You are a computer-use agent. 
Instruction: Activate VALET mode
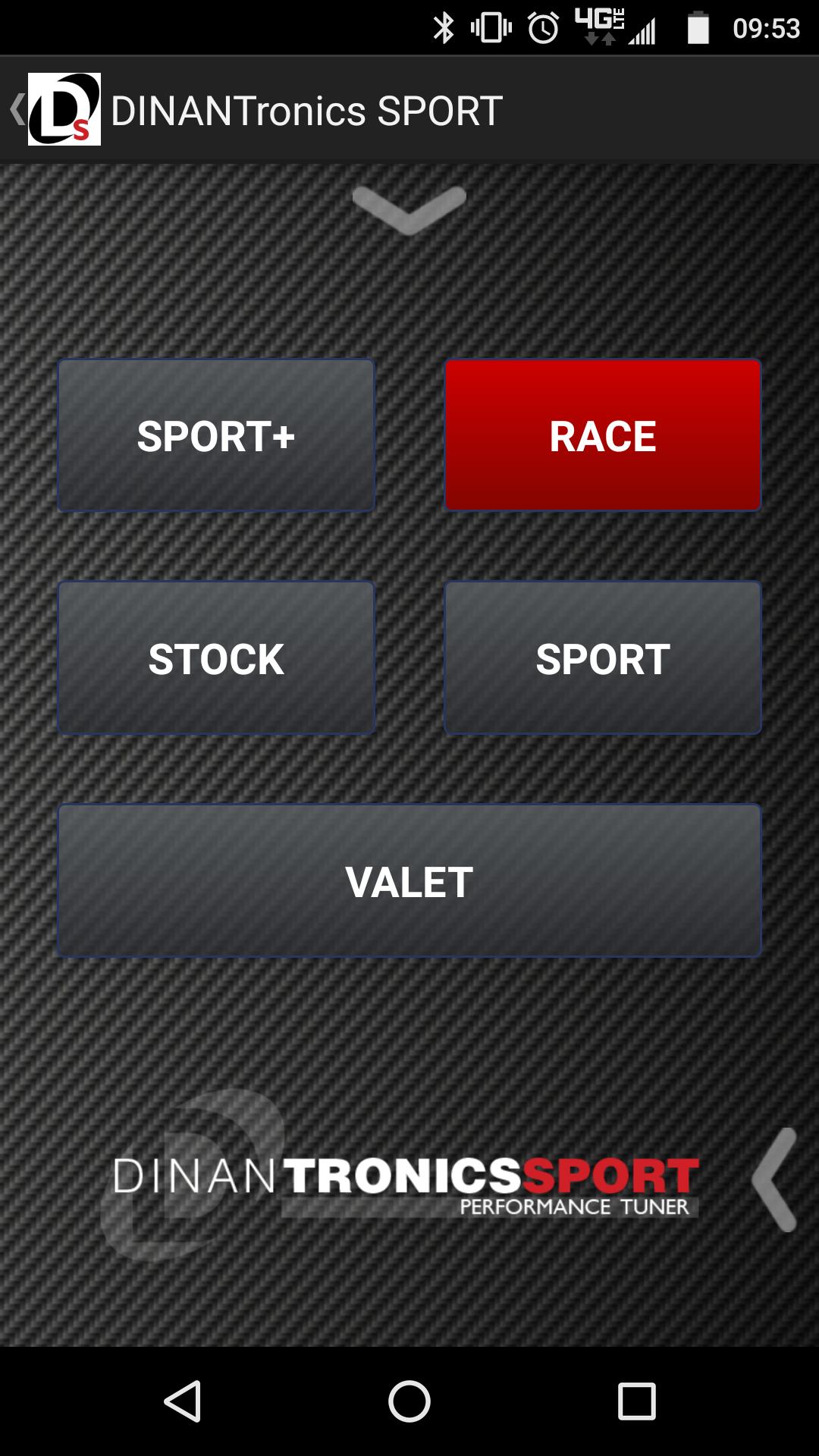click(x=409, y=880)
